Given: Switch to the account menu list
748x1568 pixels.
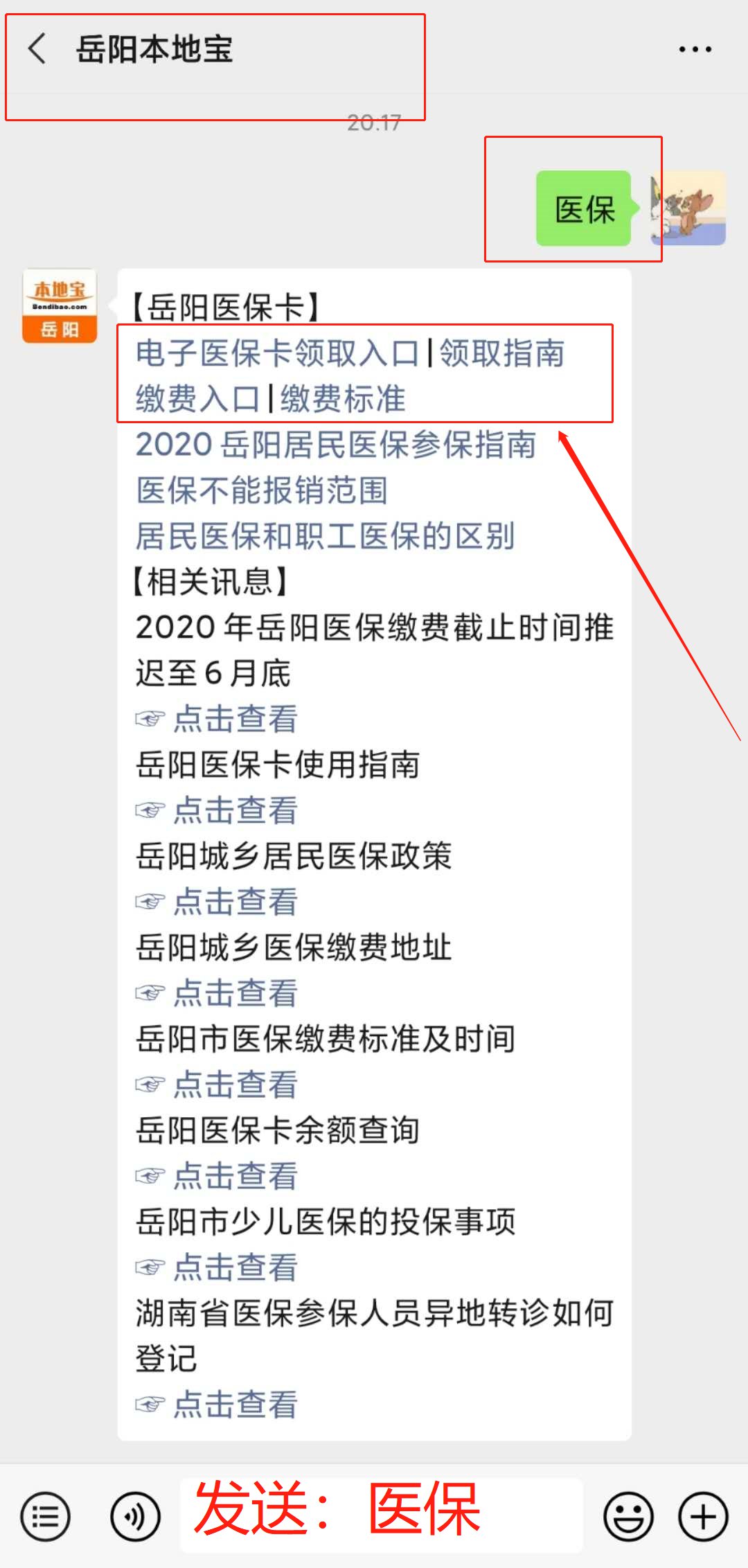Looking at the screenshot, I should pos(45,1517).
